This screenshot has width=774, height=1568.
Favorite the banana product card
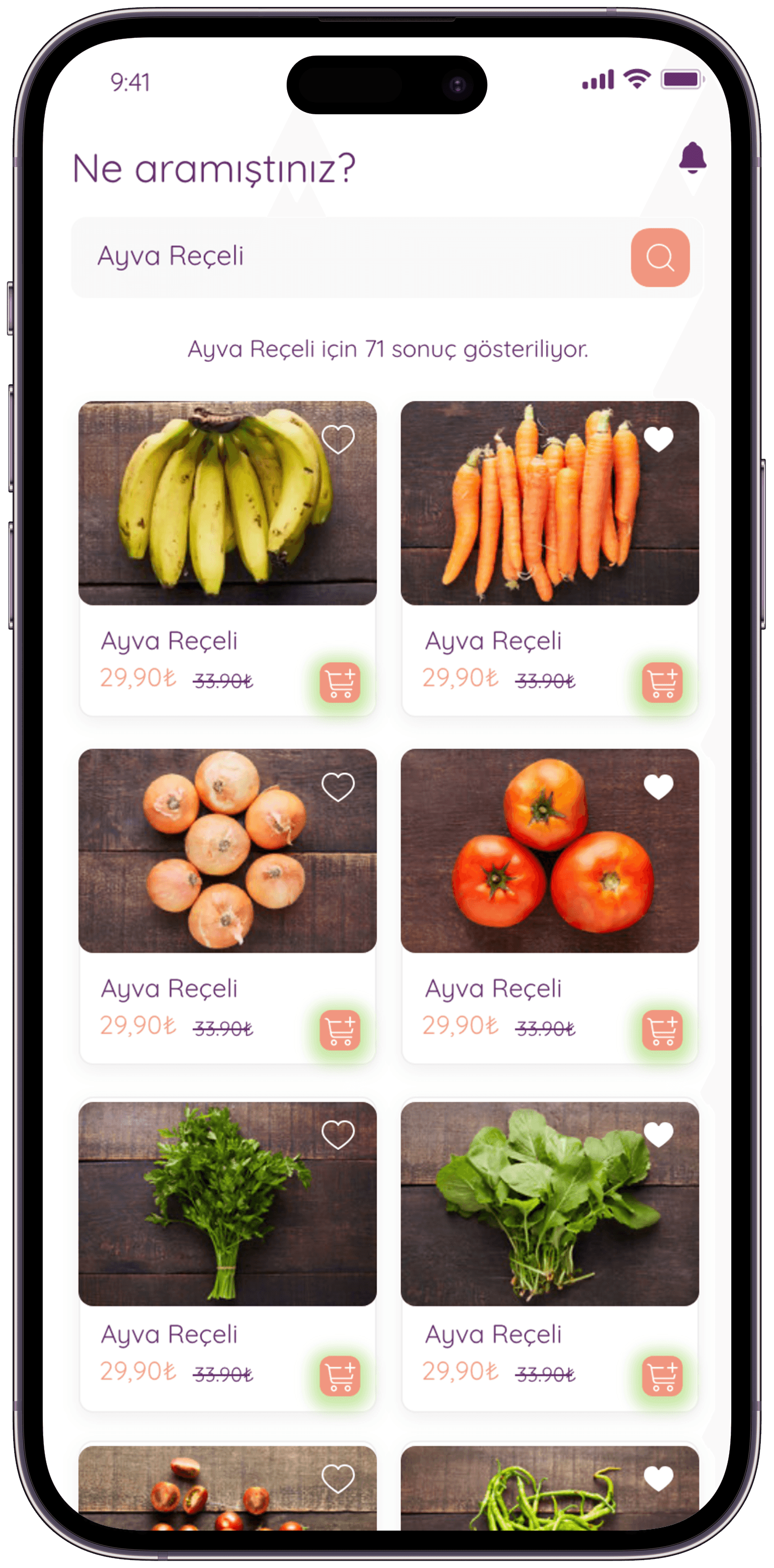click(x=338, y=439)
